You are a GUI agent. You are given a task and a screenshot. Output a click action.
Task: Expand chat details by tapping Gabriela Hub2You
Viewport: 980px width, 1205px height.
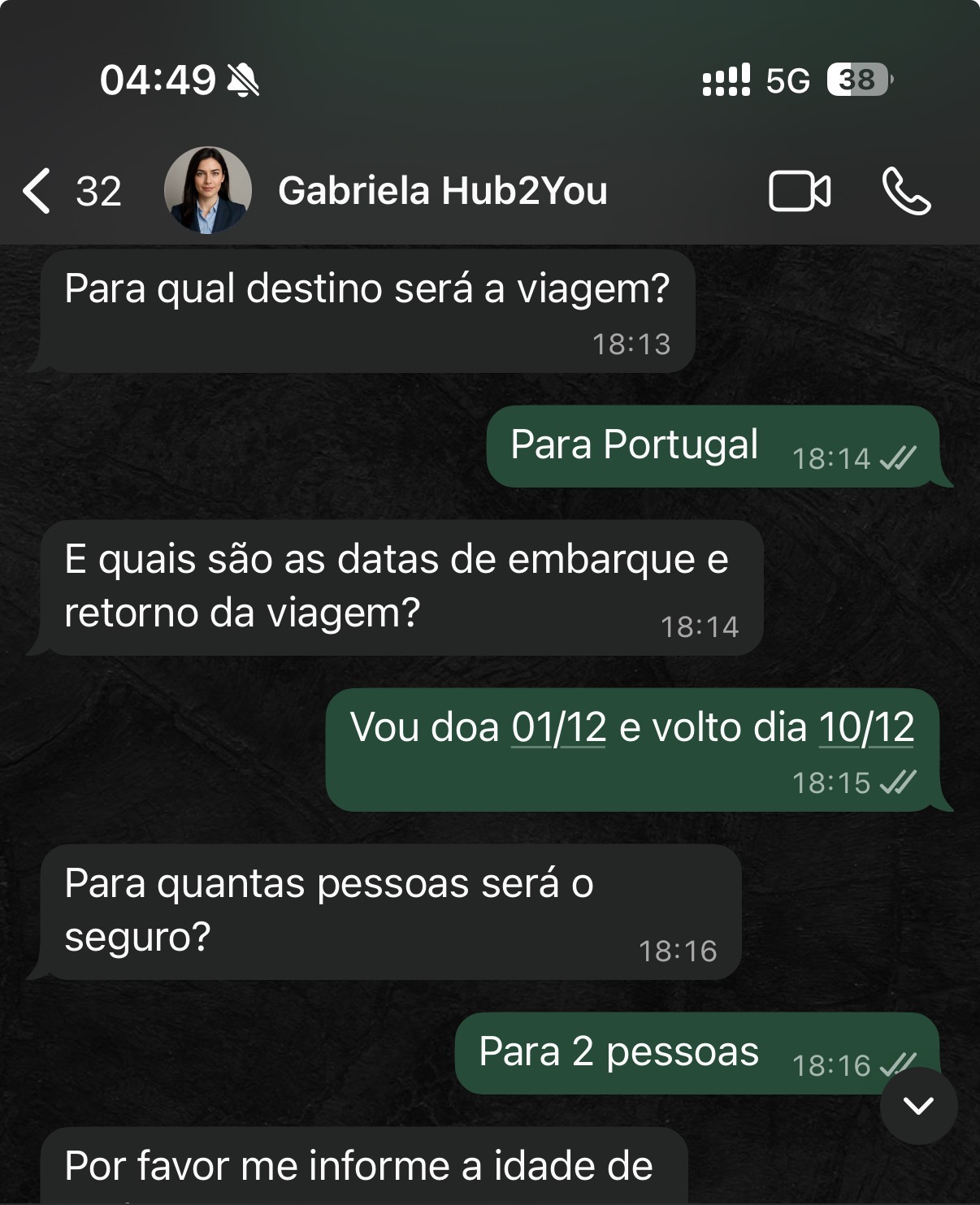444,191
